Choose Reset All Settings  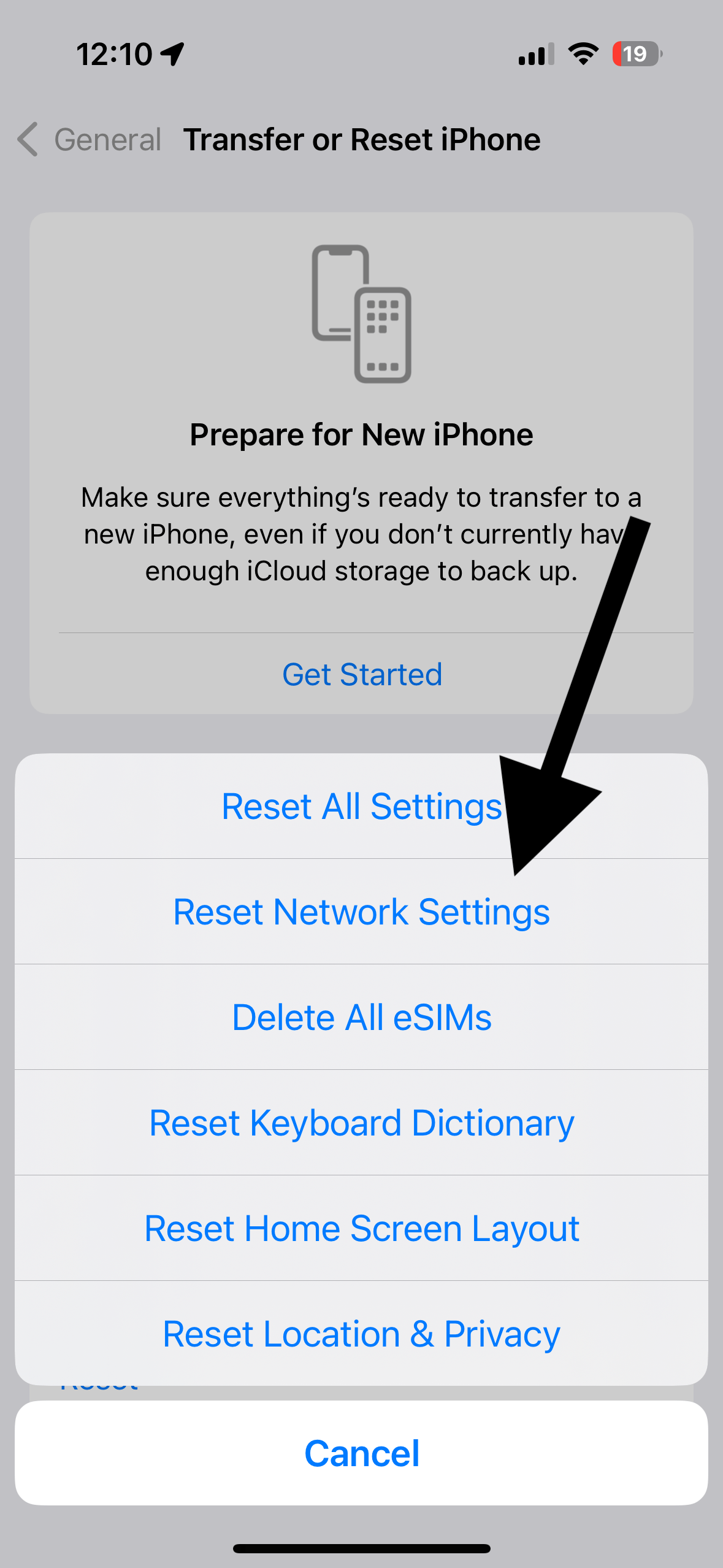click(x=361, y=806)
